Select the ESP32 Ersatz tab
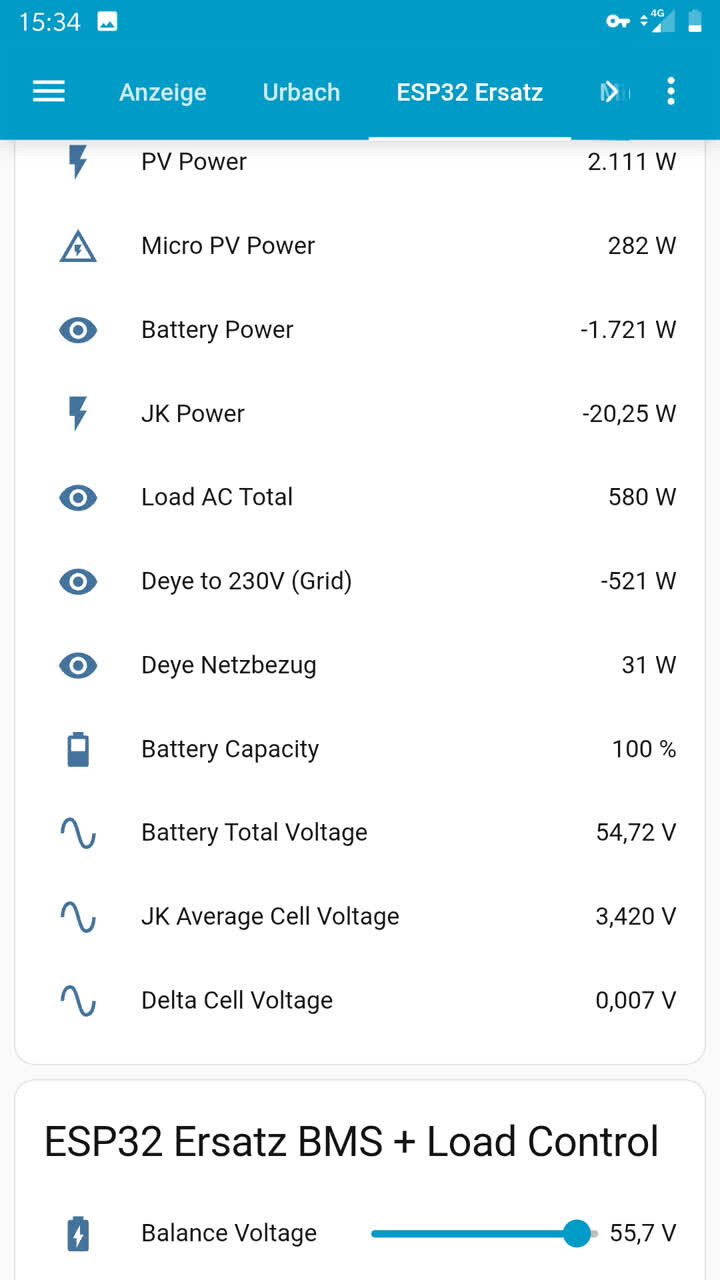The image size is (720, 1280). pos(469,92)
